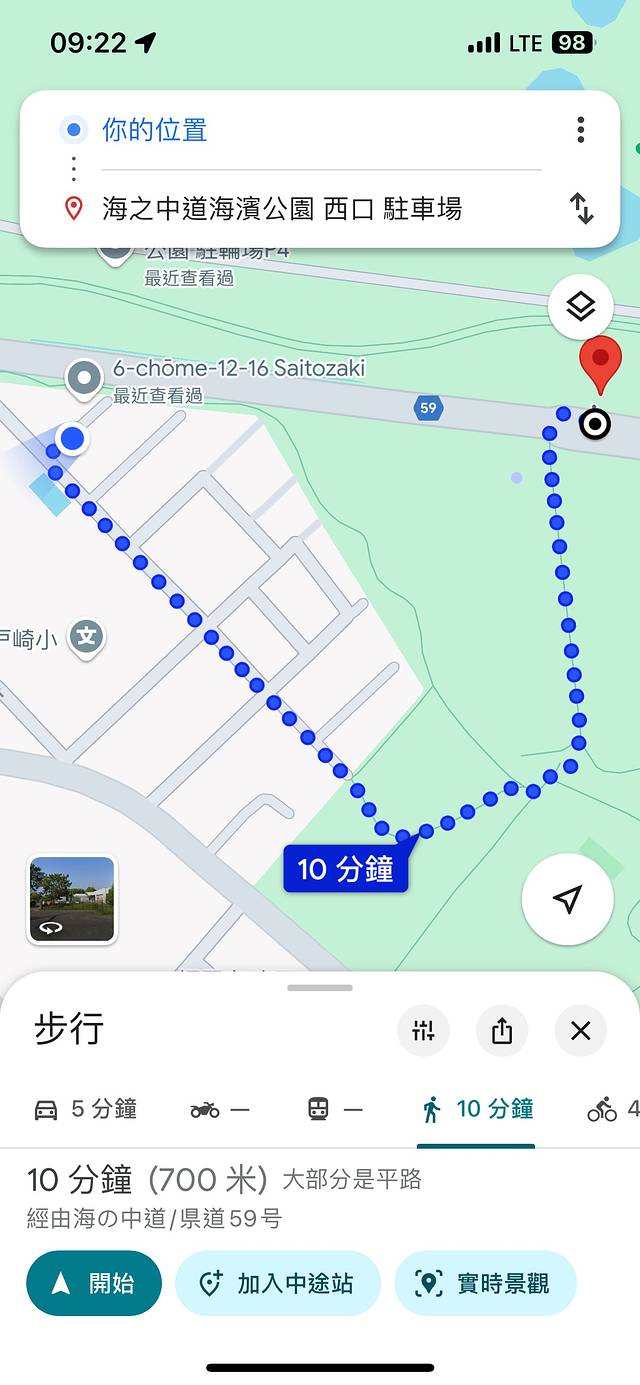
Task: Open the Street View thumbnail
Action: 72,900
